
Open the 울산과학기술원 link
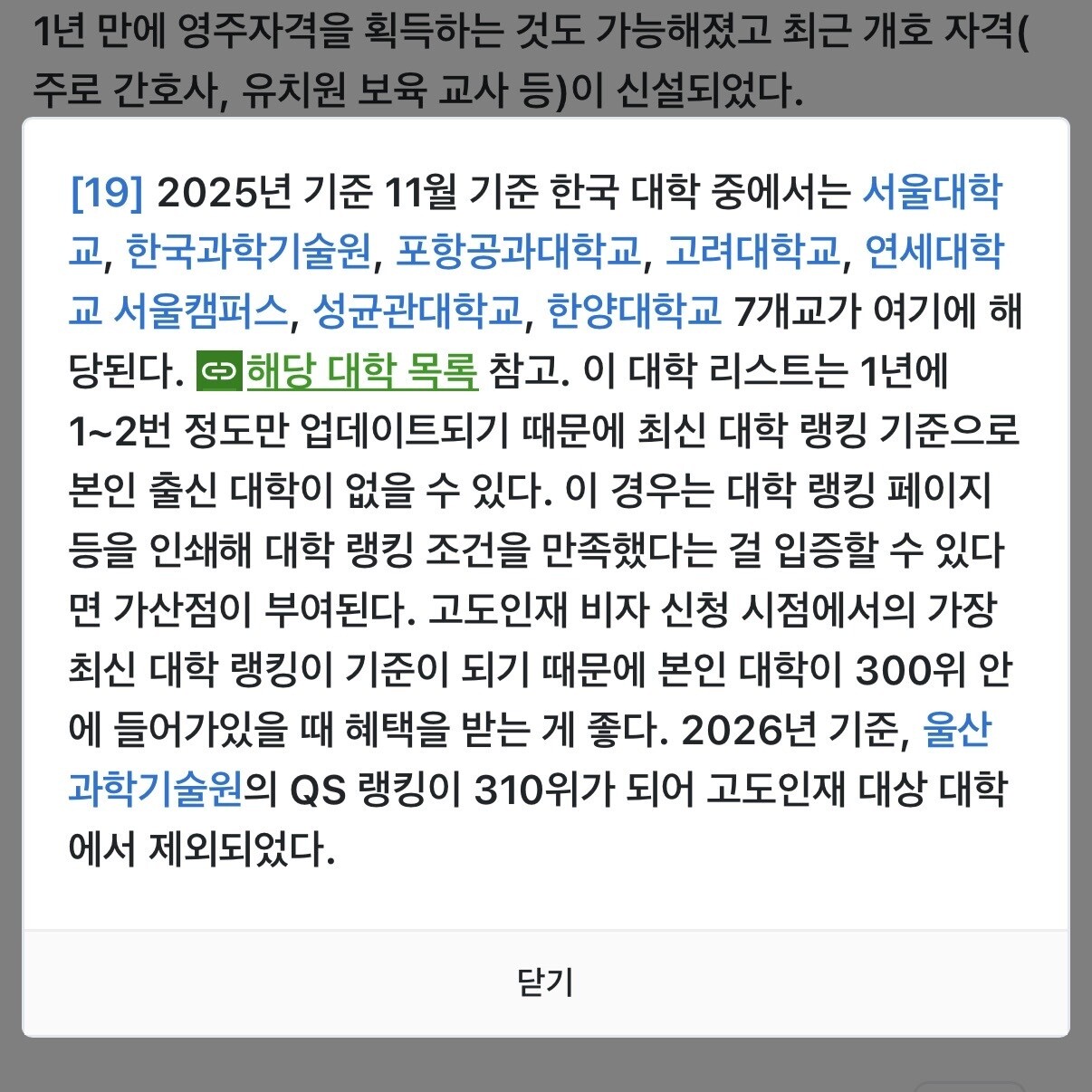click(156, 790)
